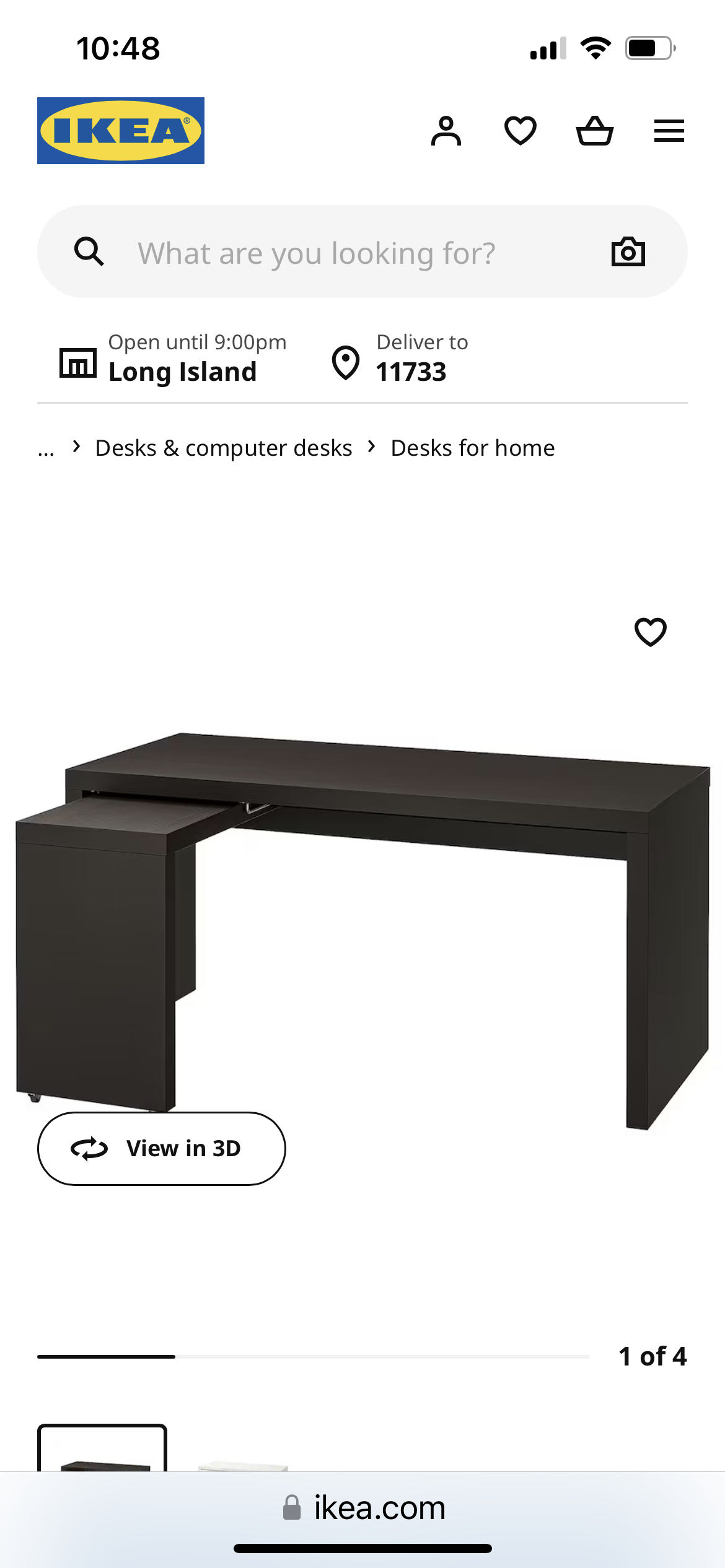The image size is (725, 1568).
Task: Launch View in 3D
Action: [161, 1148]
